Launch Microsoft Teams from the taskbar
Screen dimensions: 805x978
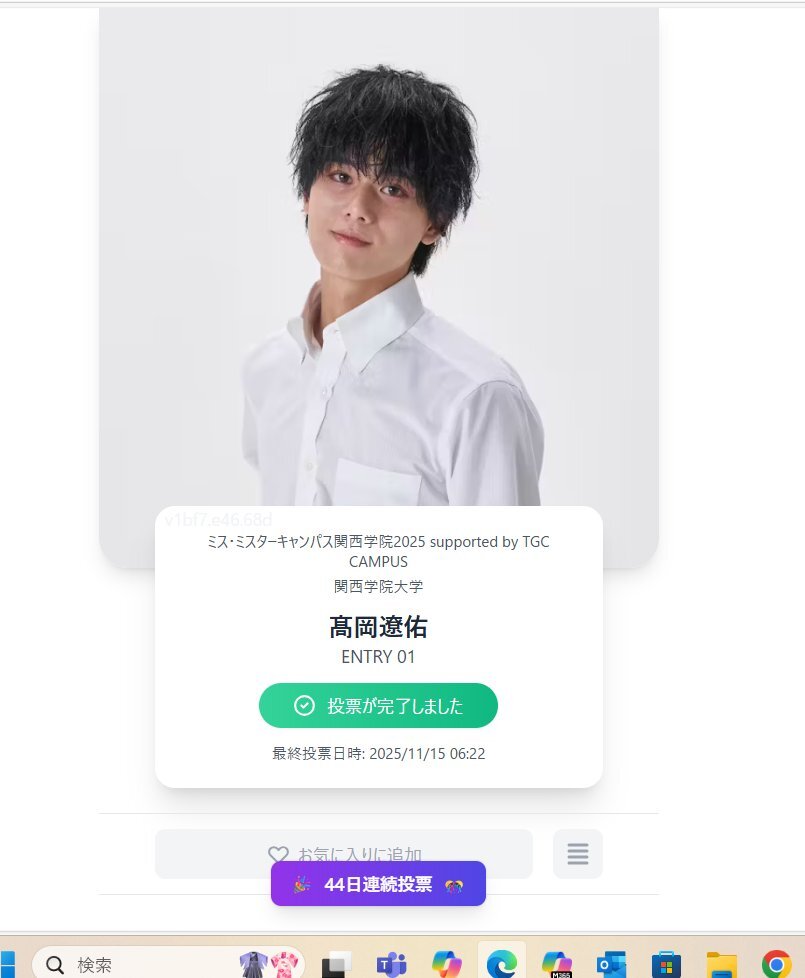[391, 964]
